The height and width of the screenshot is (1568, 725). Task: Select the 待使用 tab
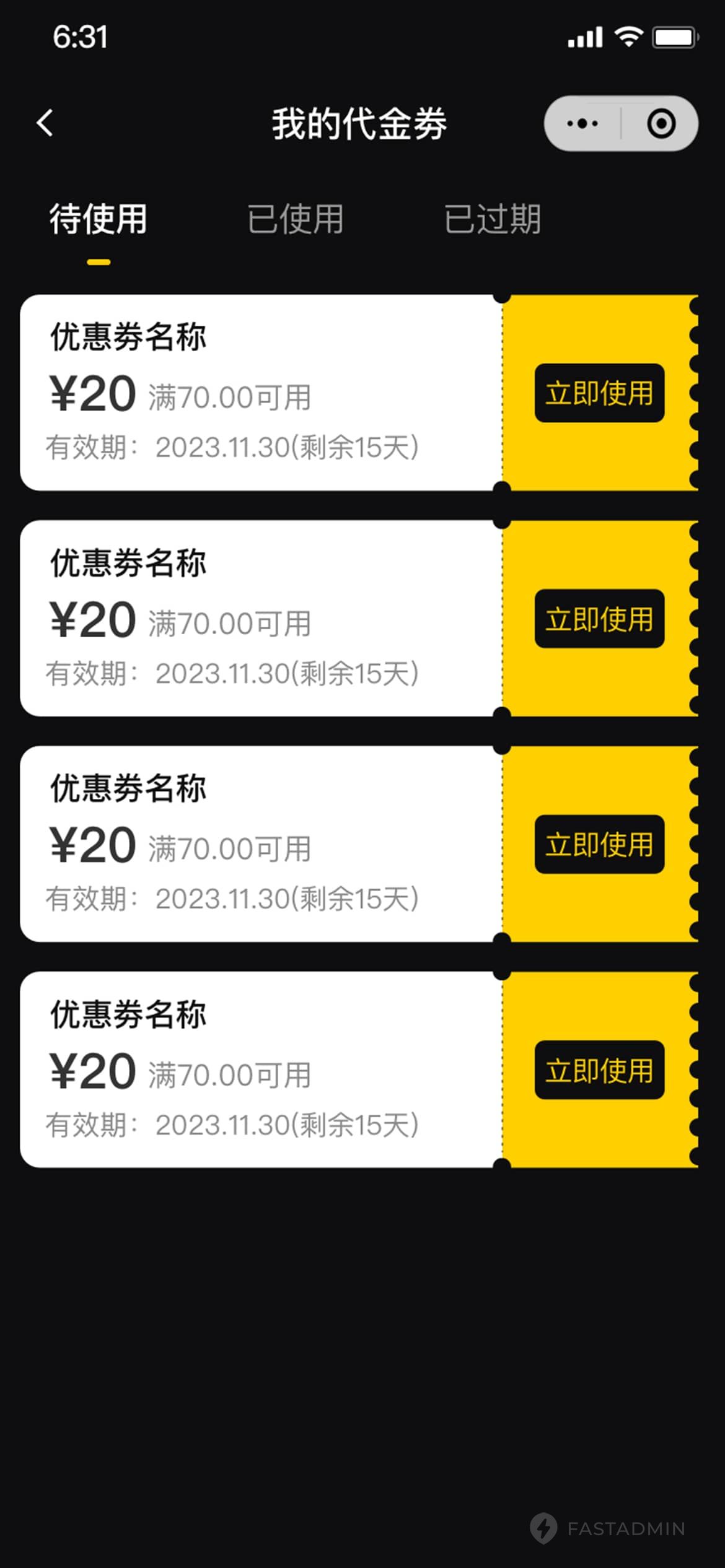pyautogui.click(x=99, y=219)
